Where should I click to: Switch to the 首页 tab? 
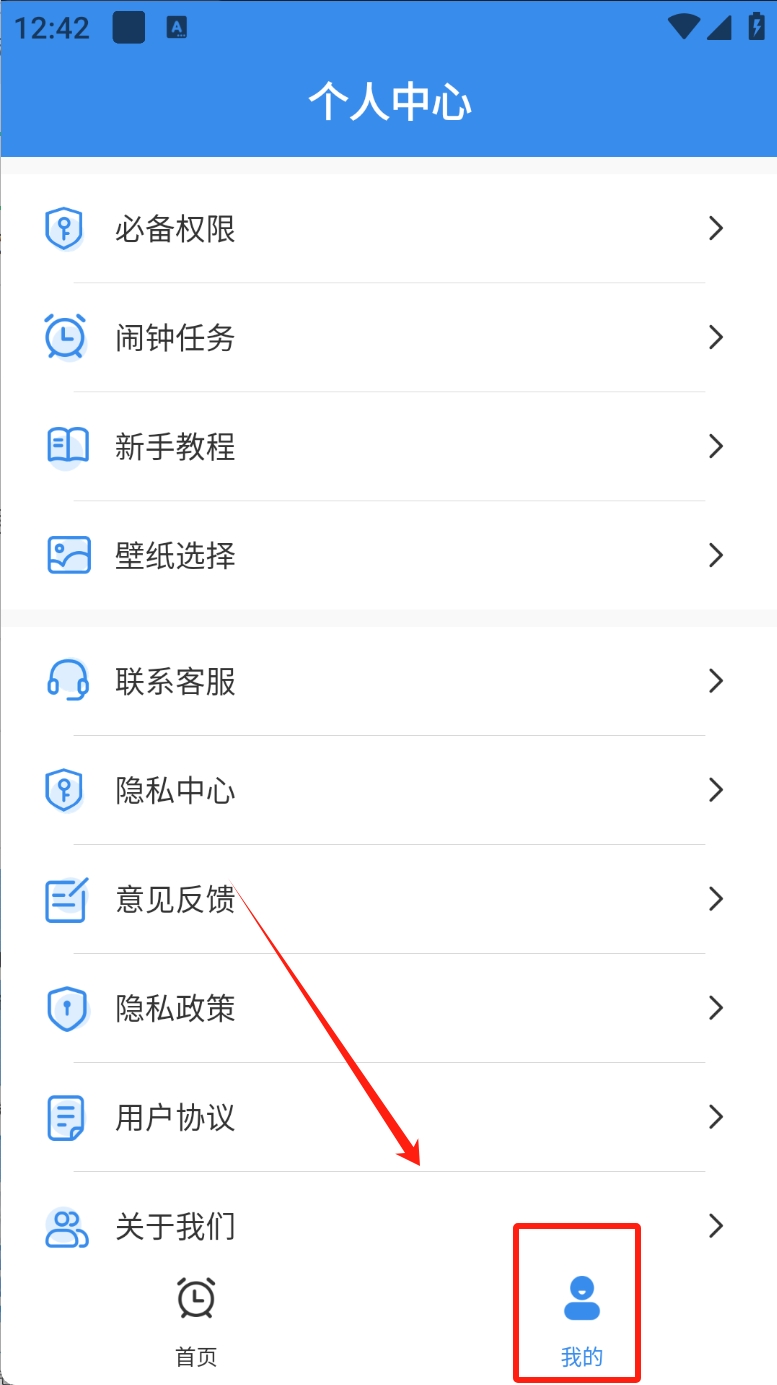[196, 1320]
